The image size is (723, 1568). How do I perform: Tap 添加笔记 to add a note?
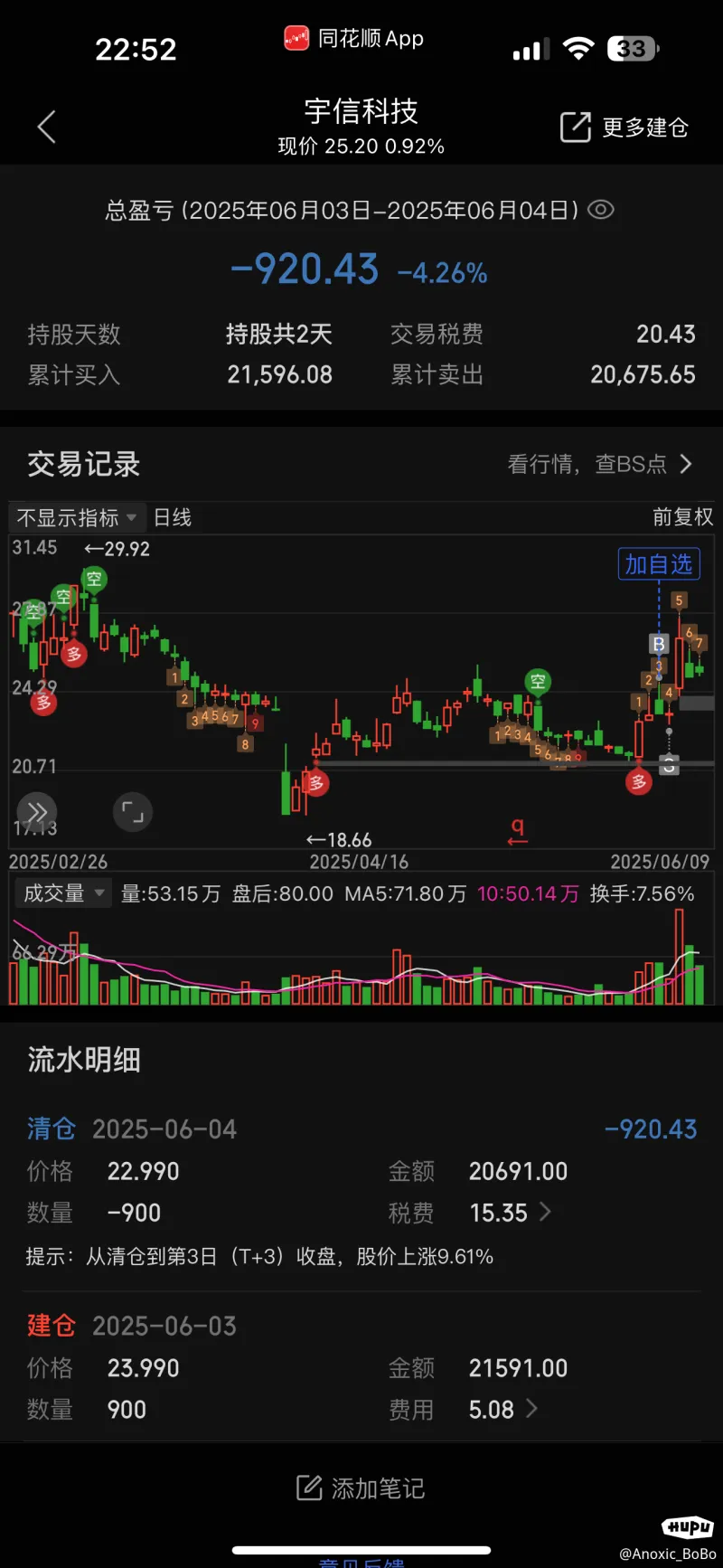pos(361,1488)
